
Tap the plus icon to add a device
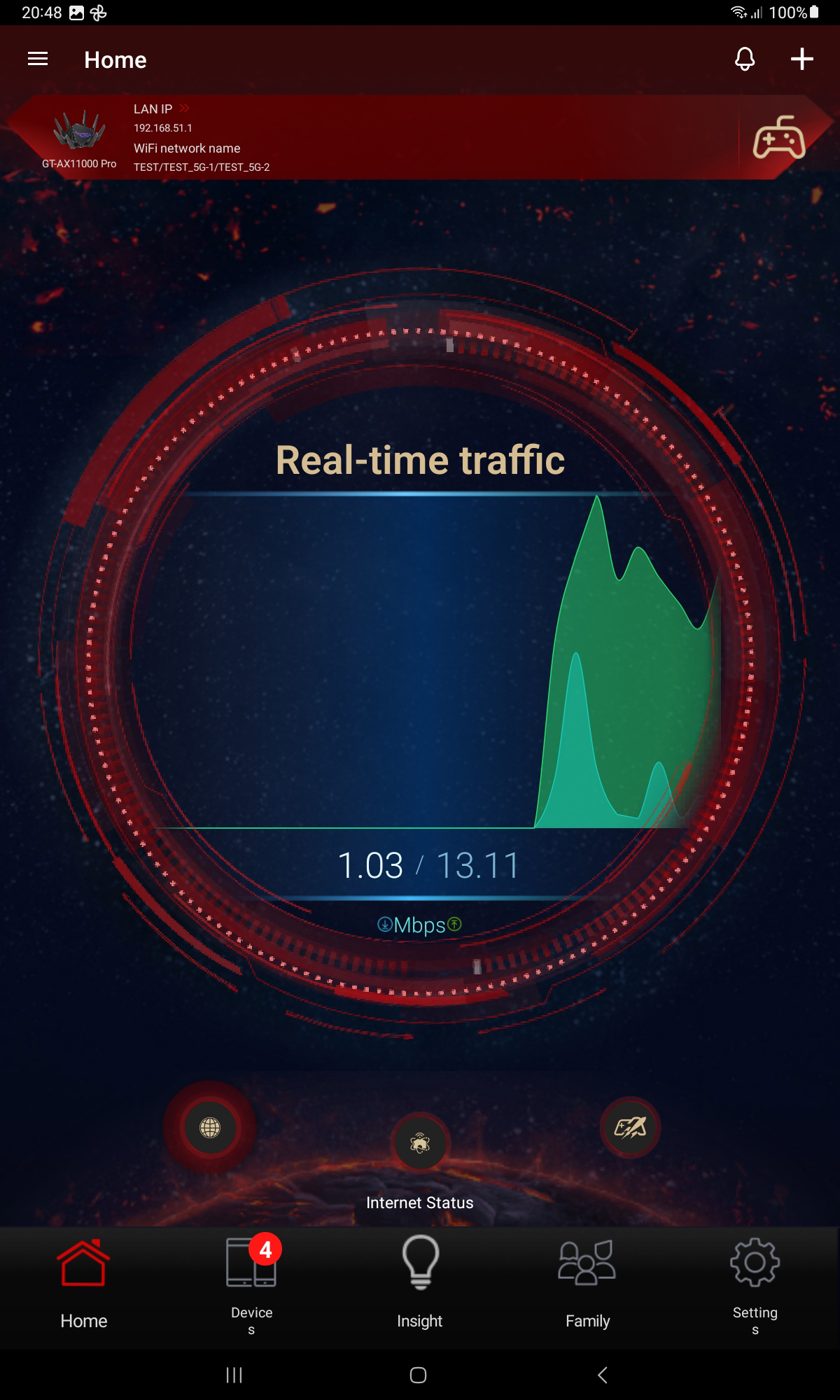(801, 59)
